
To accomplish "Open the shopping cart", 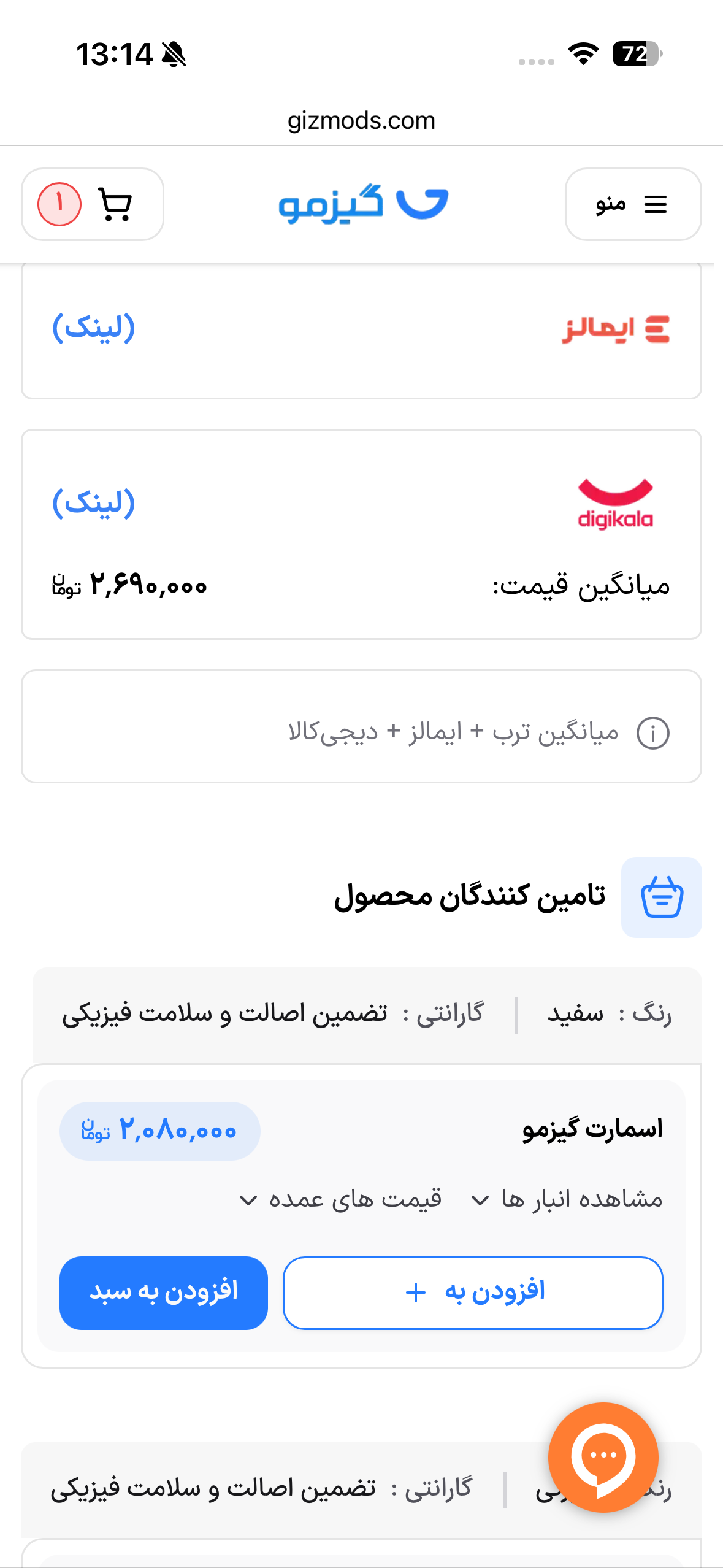I will click(93, 204).
